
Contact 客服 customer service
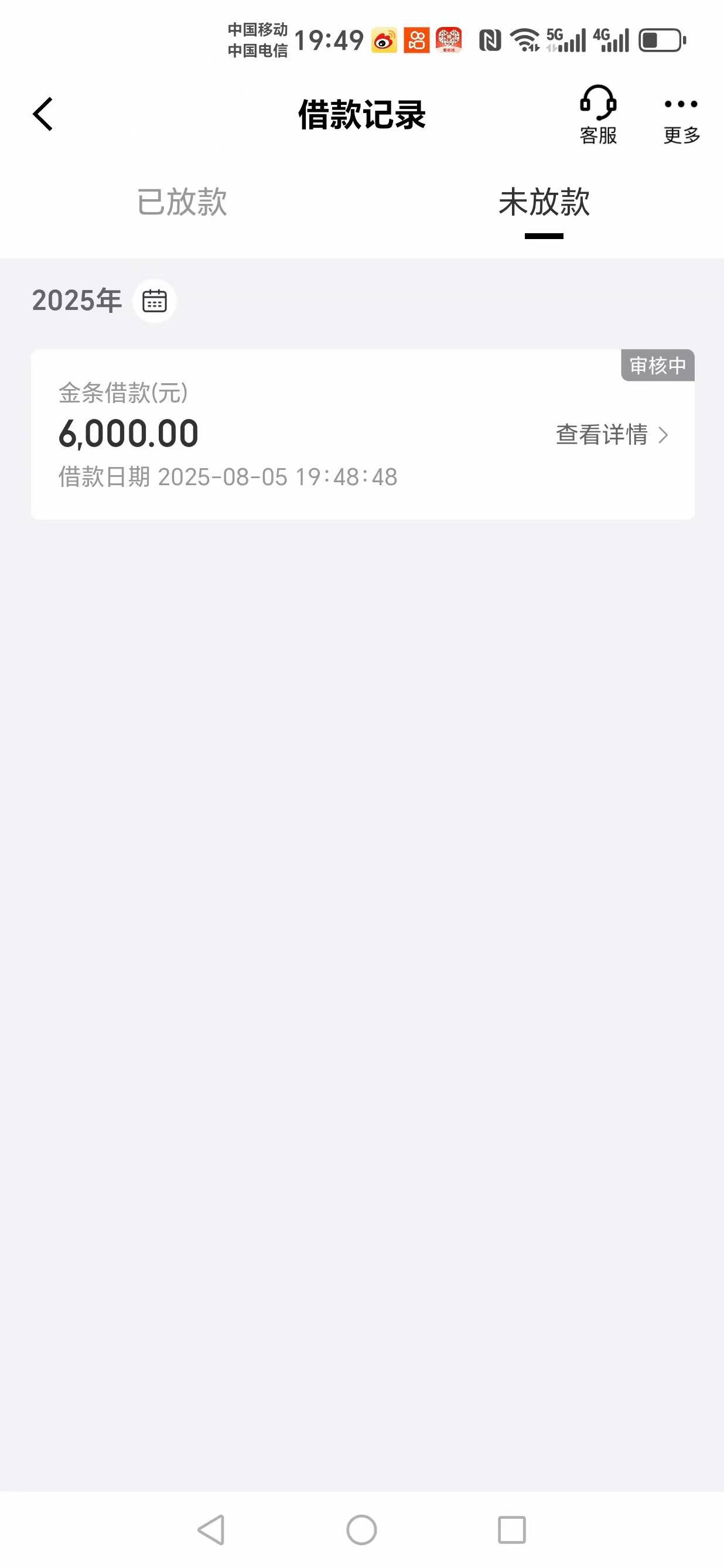pyautogui.click(x=598, y=114)
